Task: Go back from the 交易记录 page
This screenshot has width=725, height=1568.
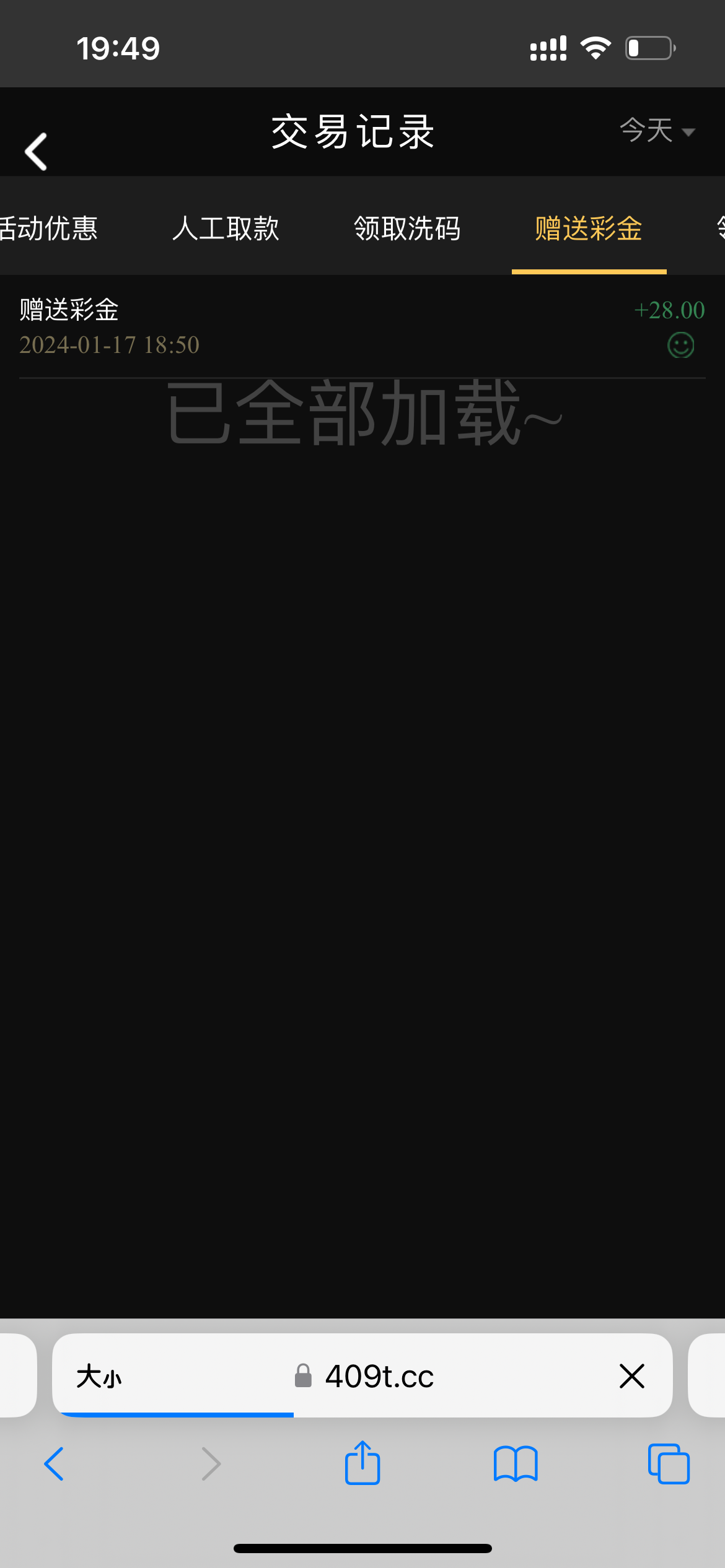Action: click(36, 151)
